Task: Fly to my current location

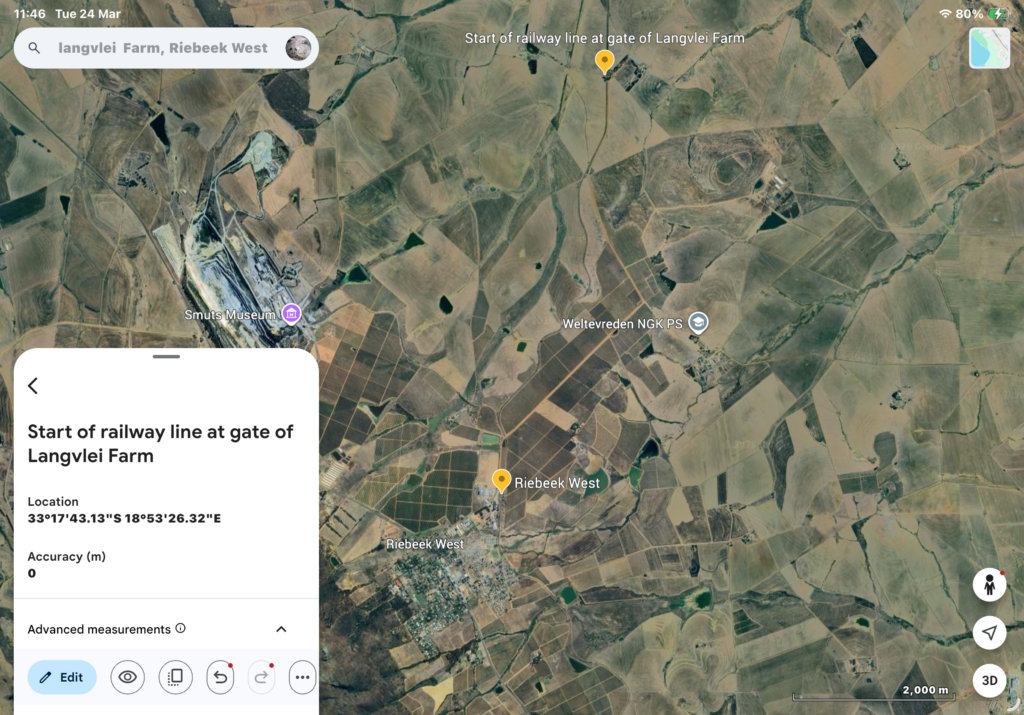Action: pos(989,633)
